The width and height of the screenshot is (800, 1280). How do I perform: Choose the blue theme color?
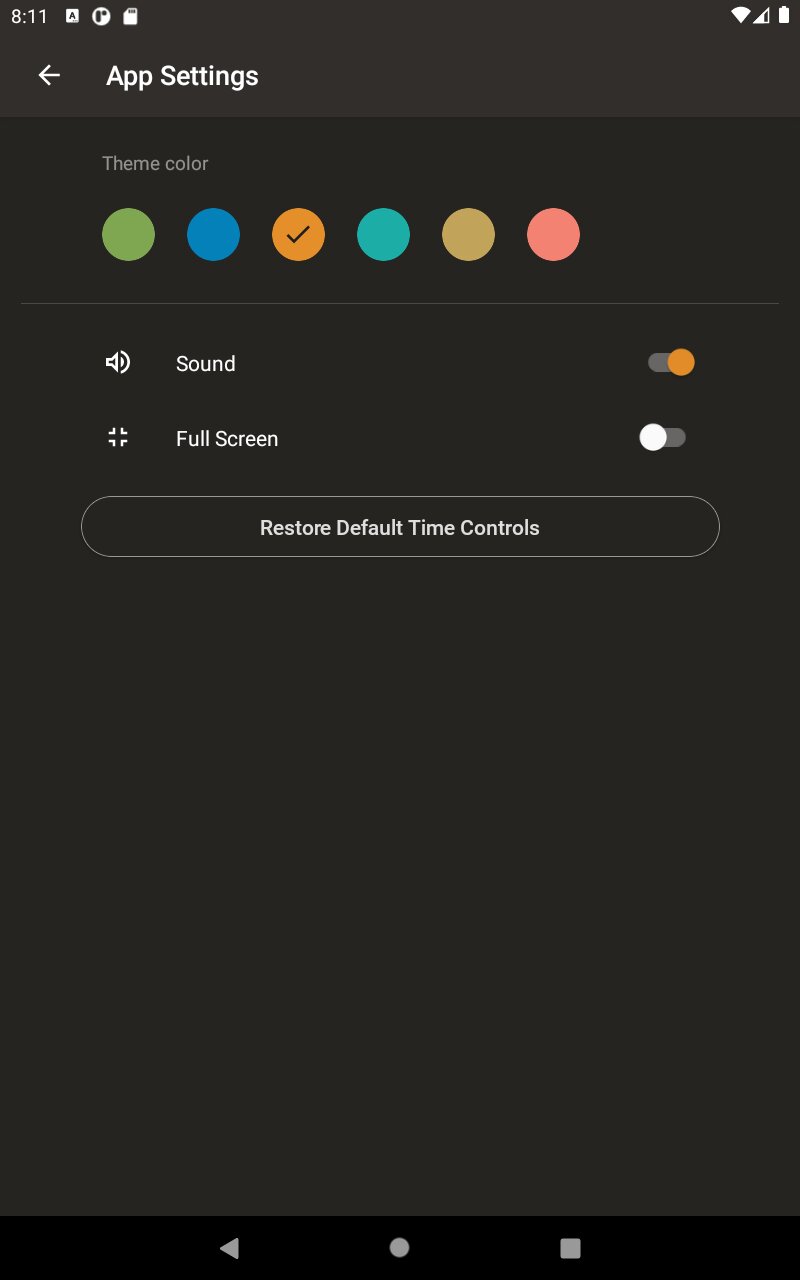(x=213, y=235)
